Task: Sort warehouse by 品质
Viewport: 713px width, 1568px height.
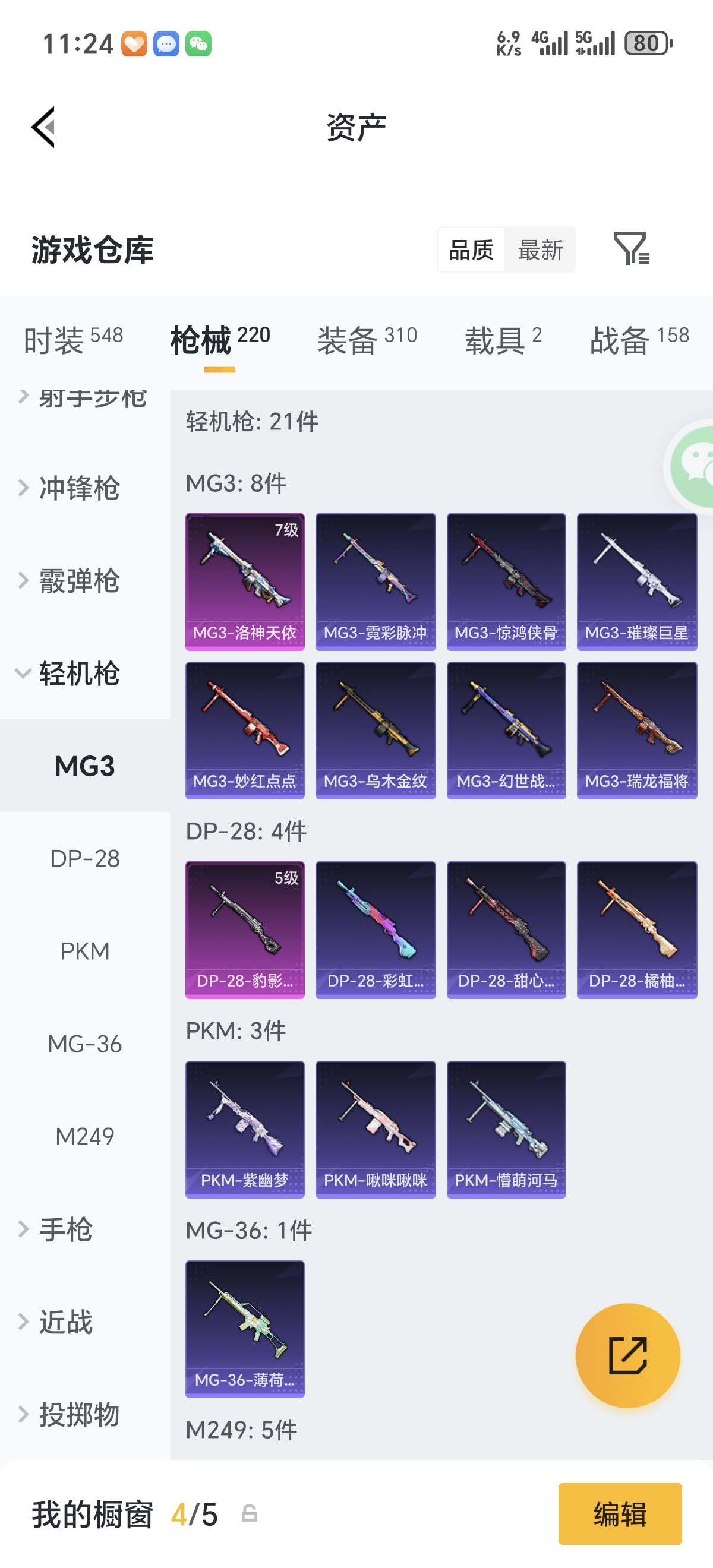Action: tap(471, 250)
